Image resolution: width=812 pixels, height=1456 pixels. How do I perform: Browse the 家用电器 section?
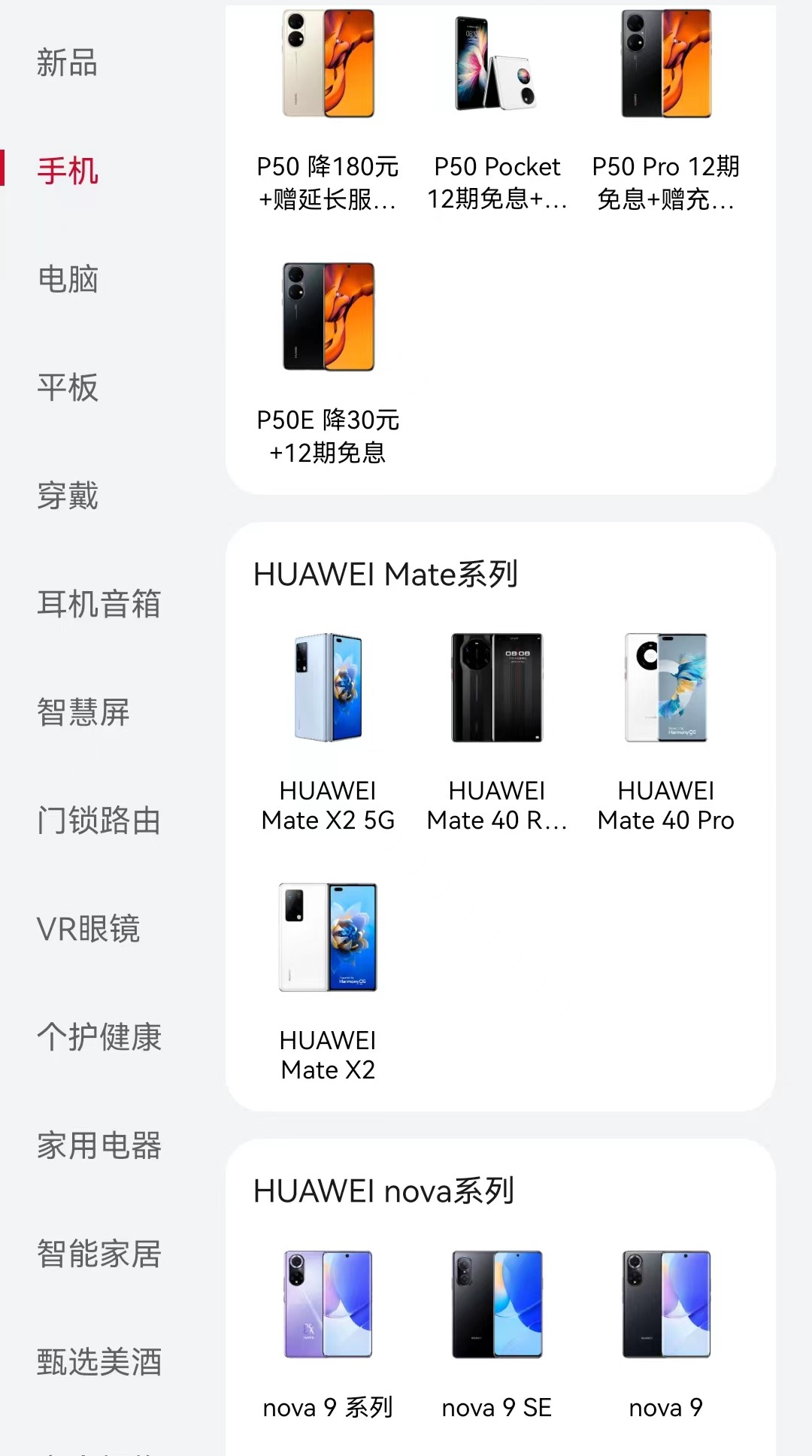(100, 1146)
